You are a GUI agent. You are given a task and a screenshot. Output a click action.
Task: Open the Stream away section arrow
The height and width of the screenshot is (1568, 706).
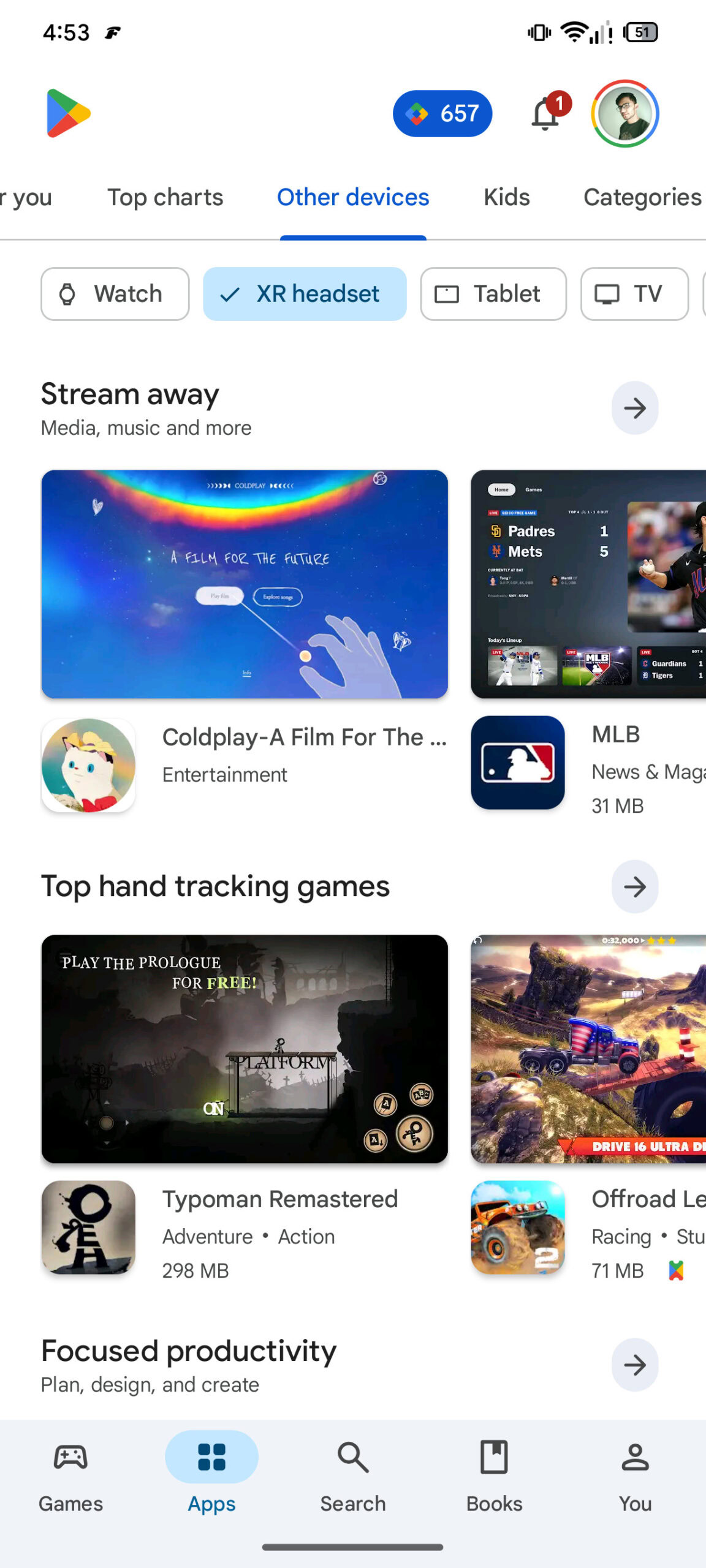pos(634,408)
